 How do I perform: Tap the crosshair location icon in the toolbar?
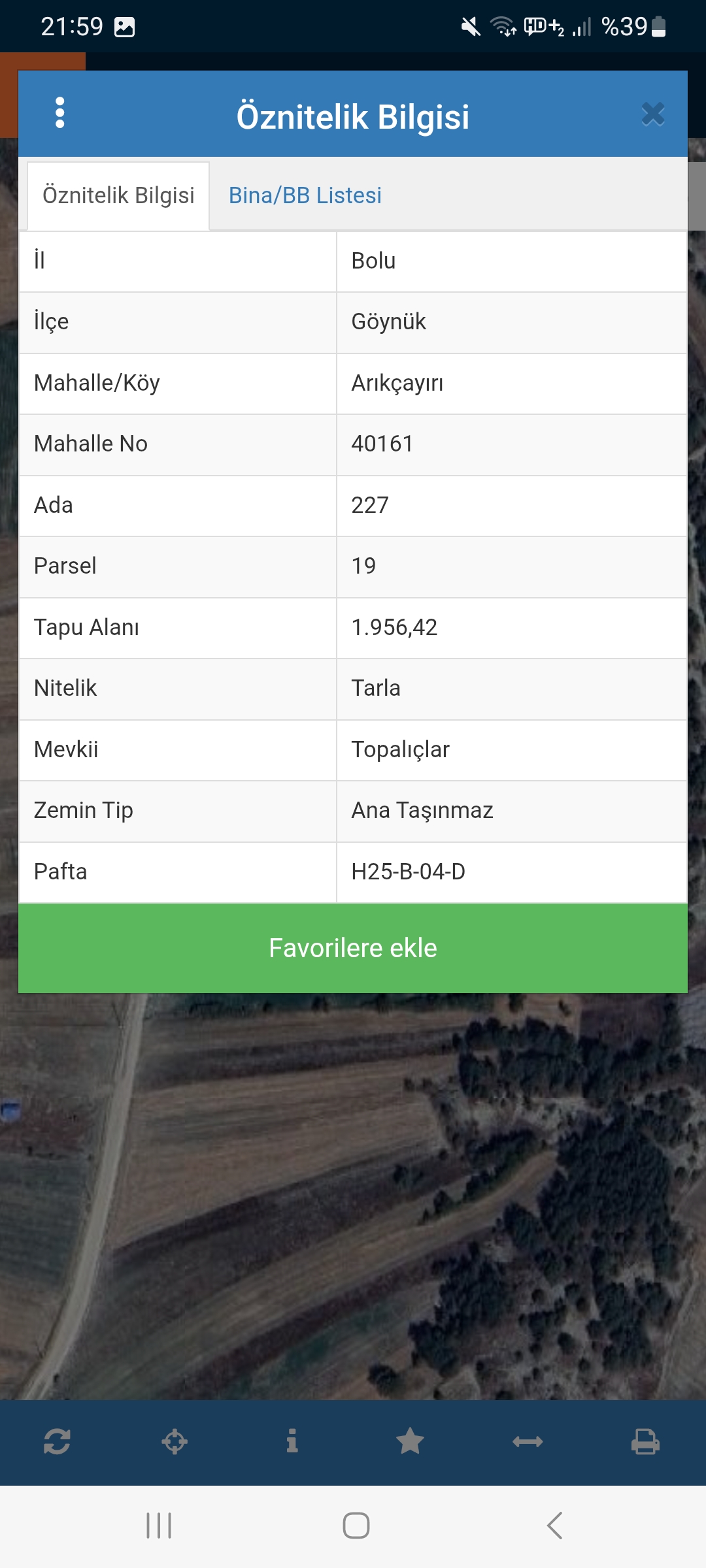coord(175,1441)
